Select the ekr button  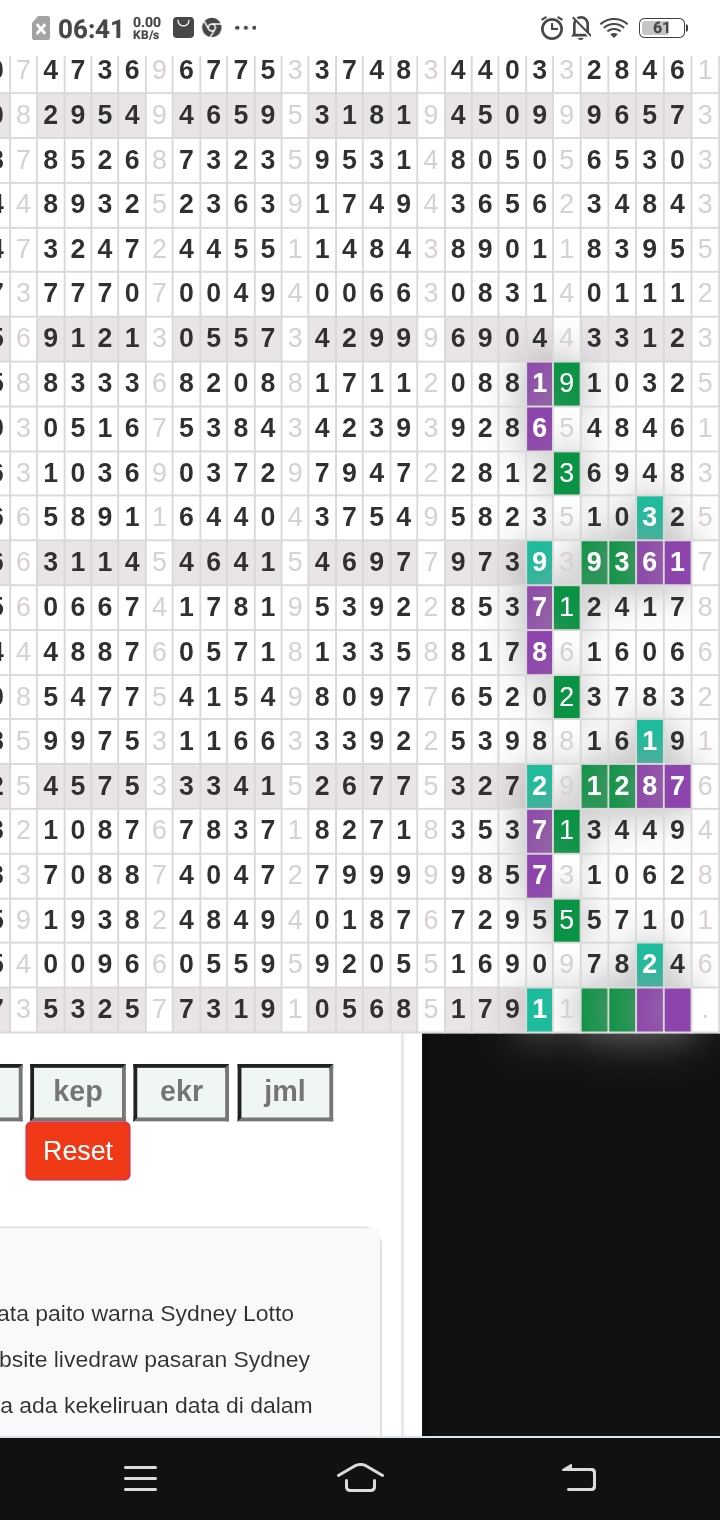click(x=181, y=1091)
